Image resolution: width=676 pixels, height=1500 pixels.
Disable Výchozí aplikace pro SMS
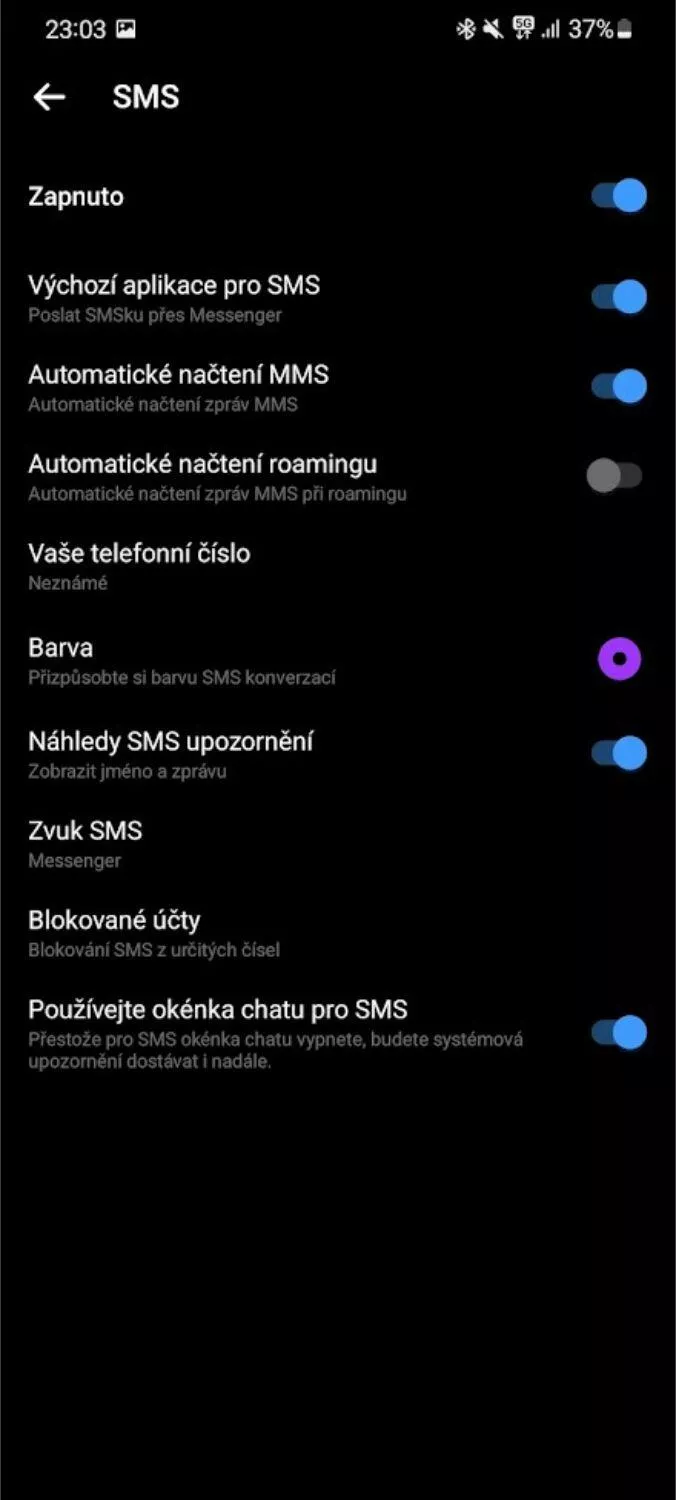click(x=618, y=297)
